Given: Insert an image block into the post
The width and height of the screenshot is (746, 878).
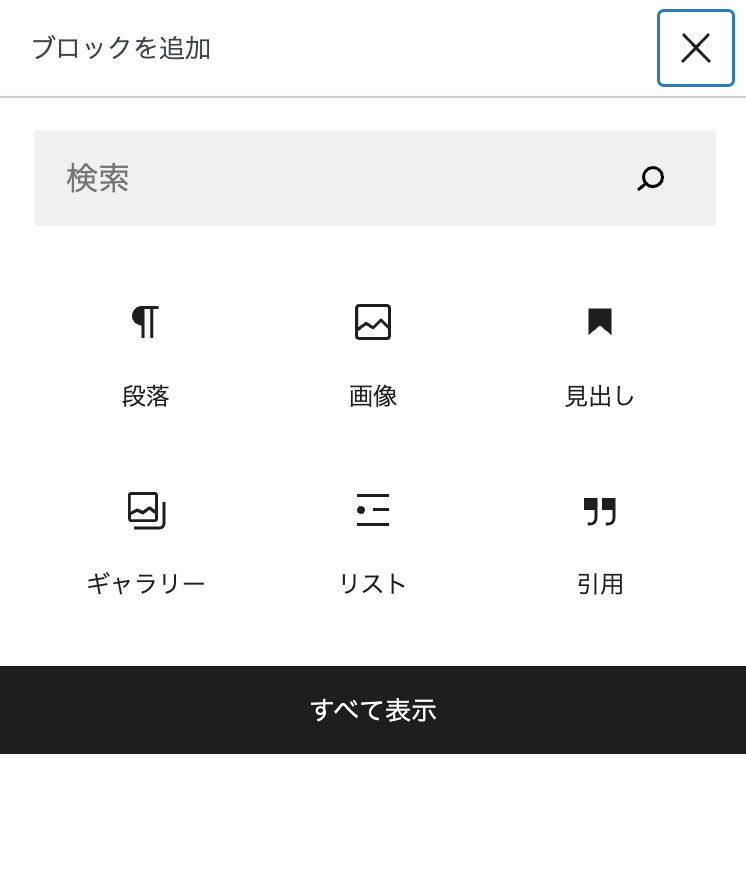Looking at the screenshot, I should [x=372, y=321].
